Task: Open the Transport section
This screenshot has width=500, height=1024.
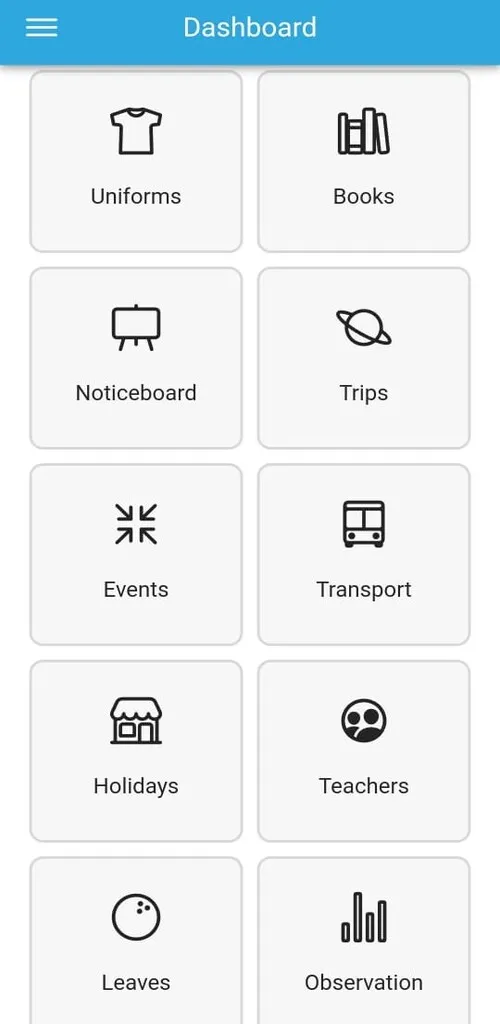Action: [364, 554]
